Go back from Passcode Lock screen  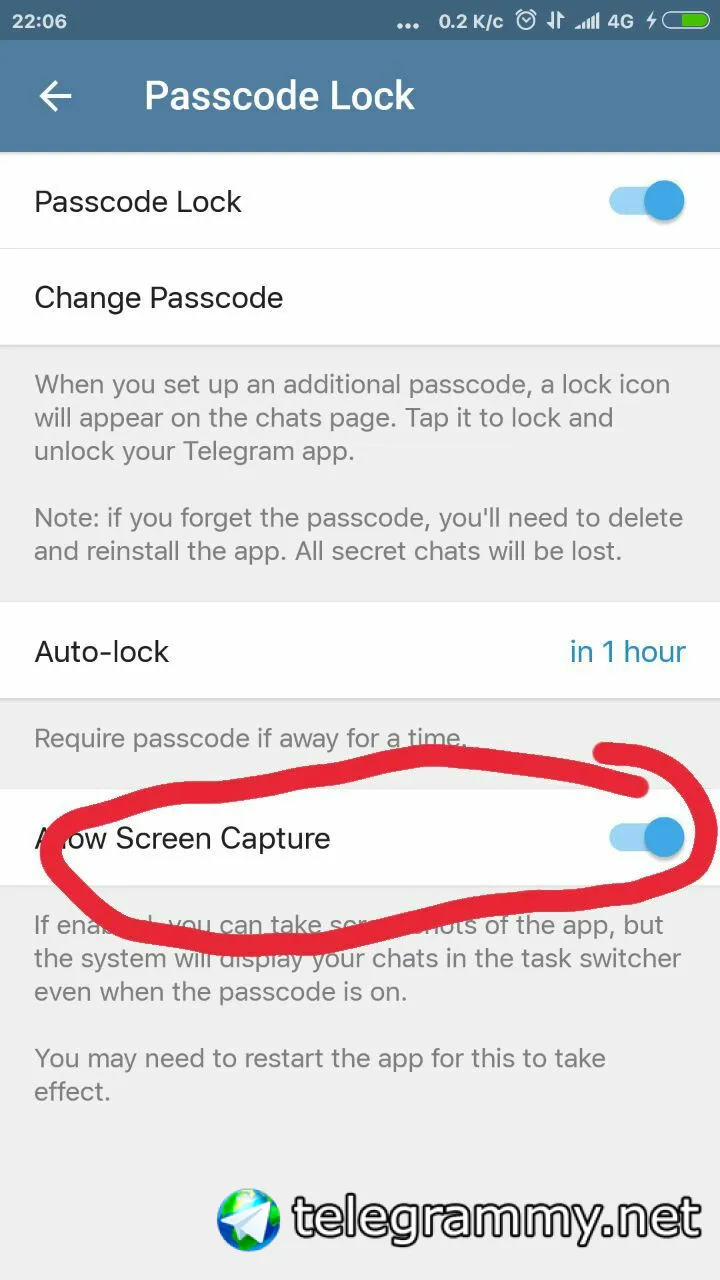[x=56, y=96]
